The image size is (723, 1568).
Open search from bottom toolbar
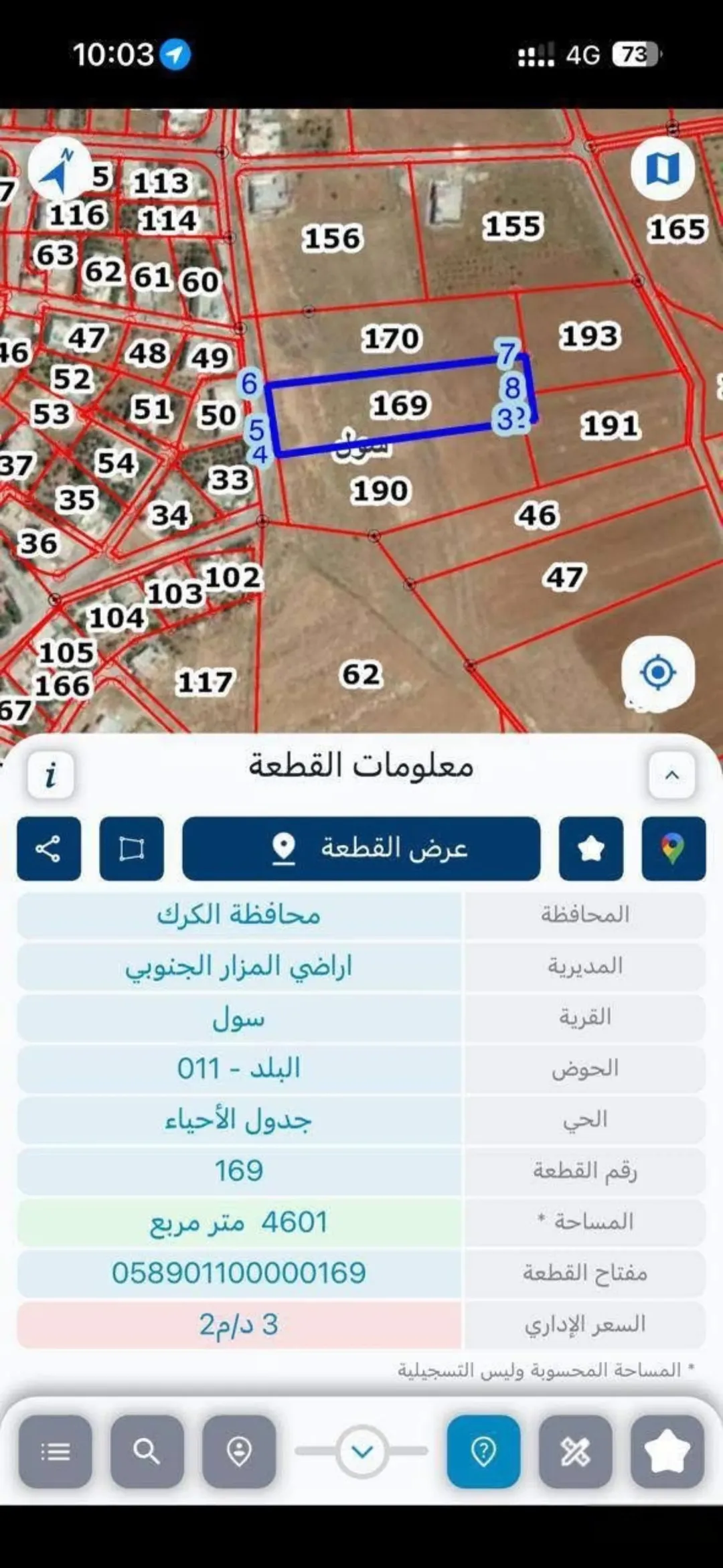tap(147, 1452)
